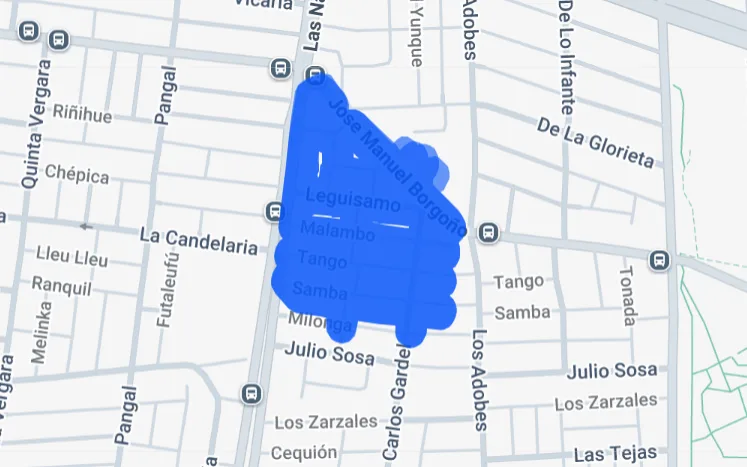Select the bus stop beside La Candelaria label
The height and width of the screenshot is (467, 747).
click(275, 211)
